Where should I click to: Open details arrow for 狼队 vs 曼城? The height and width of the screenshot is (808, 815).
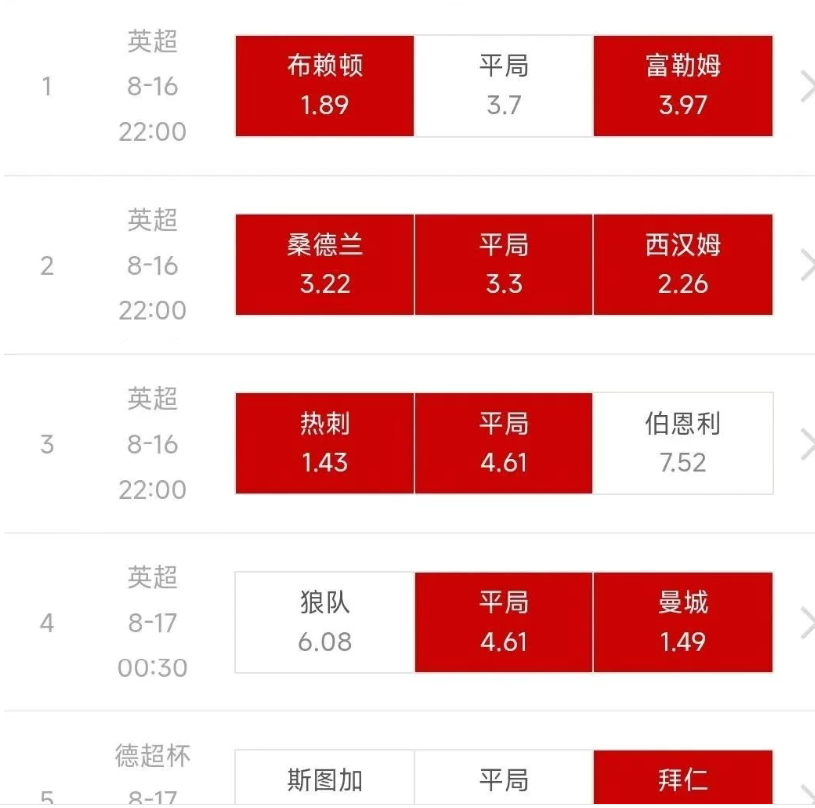pos(806,623)
